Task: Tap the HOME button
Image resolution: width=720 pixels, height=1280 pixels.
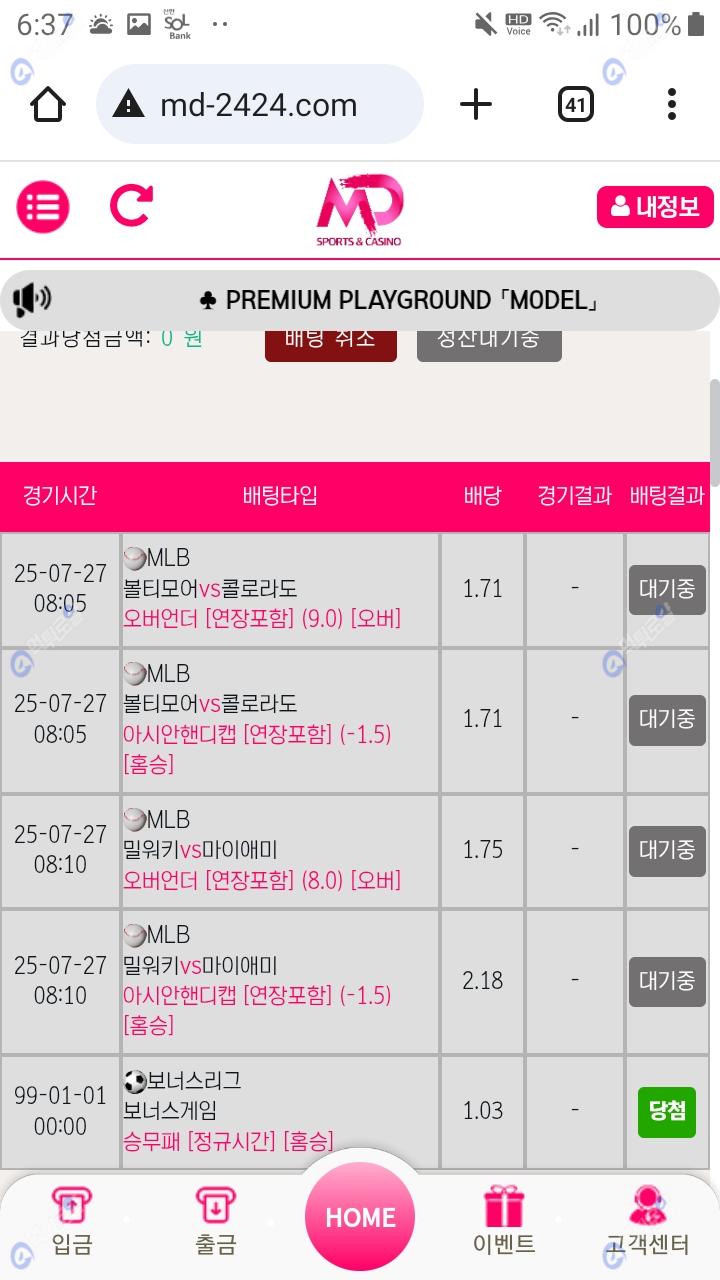Action: (x=360, y=1217)
